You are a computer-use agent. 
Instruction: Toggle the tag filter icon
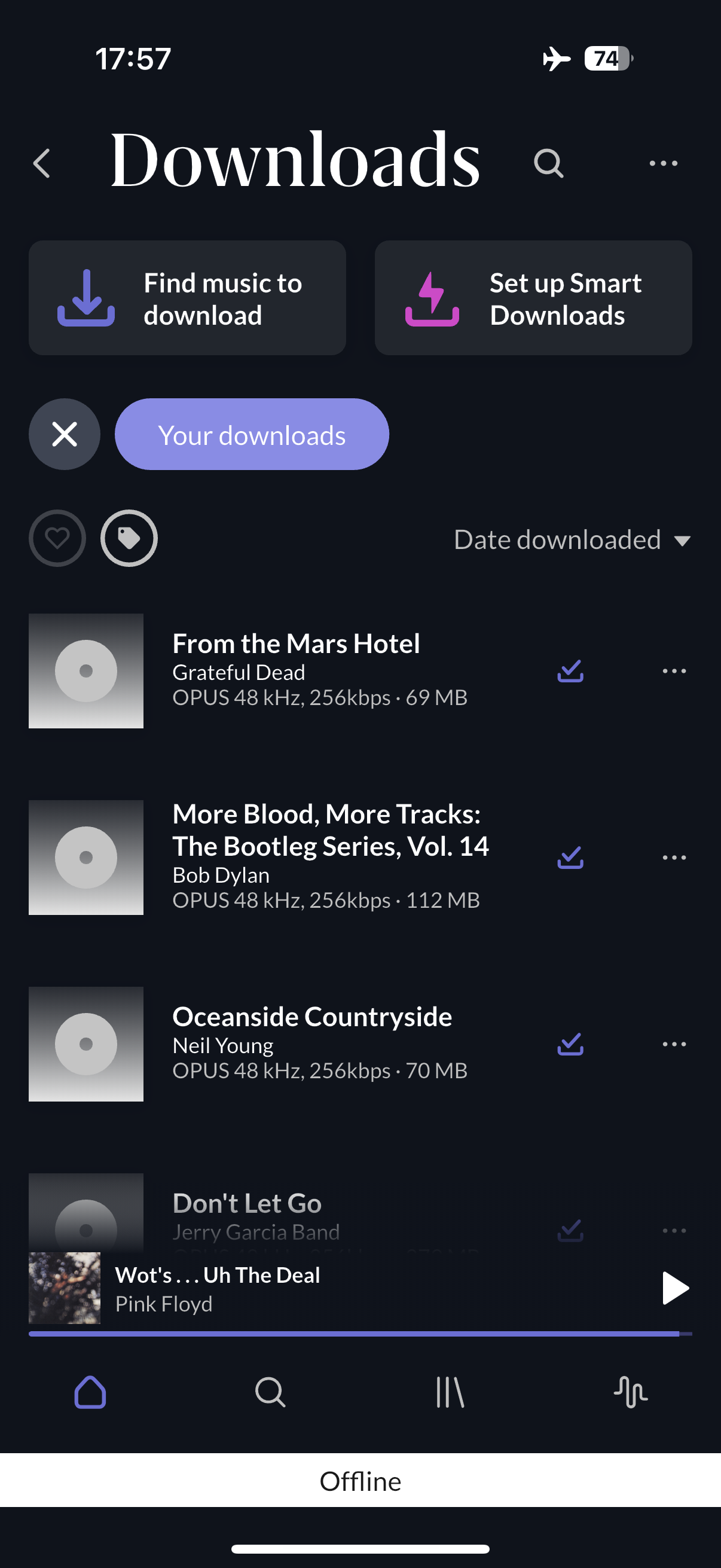tap(129, 538)
